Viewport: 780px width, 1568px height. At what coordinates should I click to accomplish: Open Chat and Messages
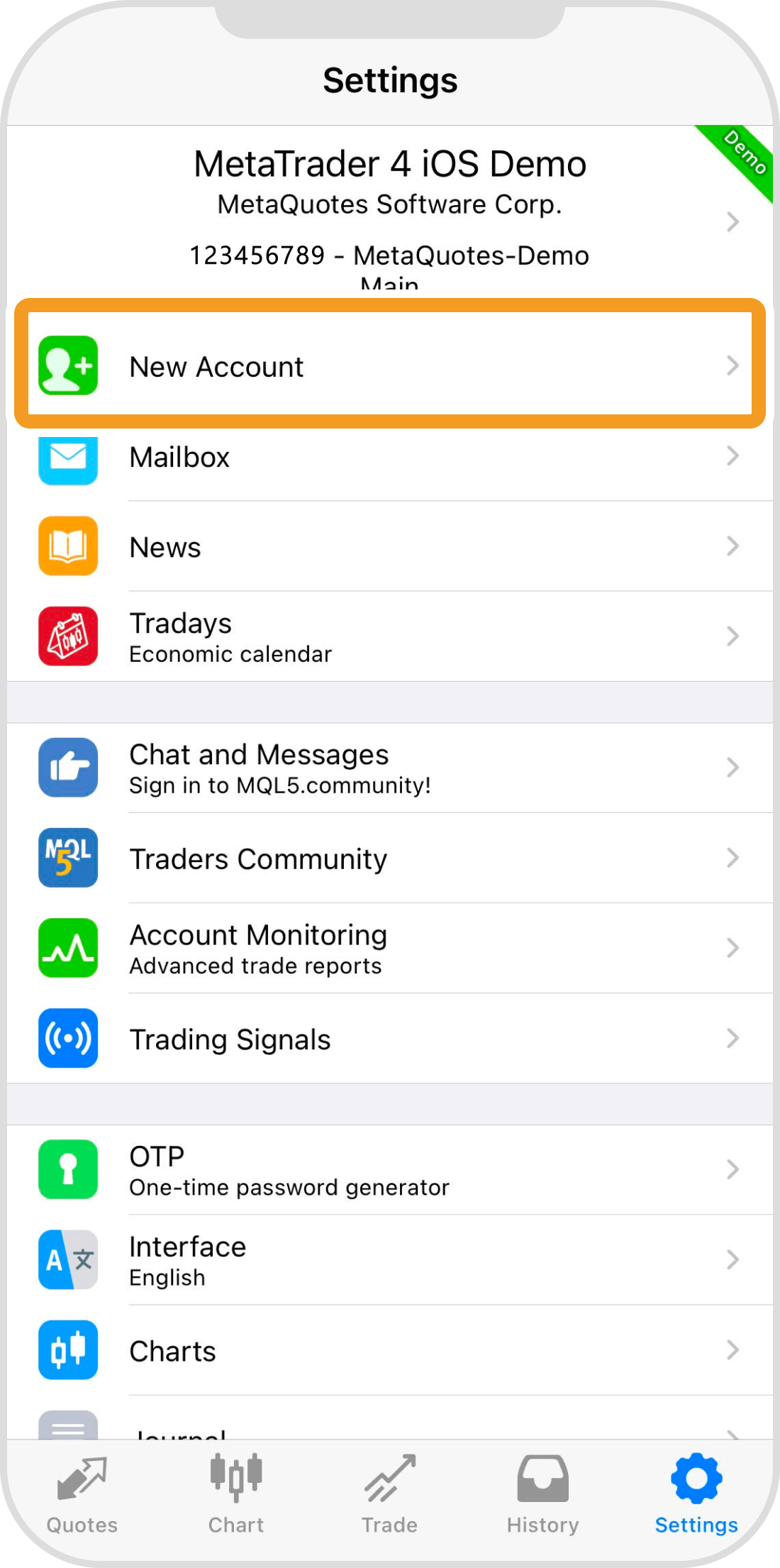tap(390, 768)
